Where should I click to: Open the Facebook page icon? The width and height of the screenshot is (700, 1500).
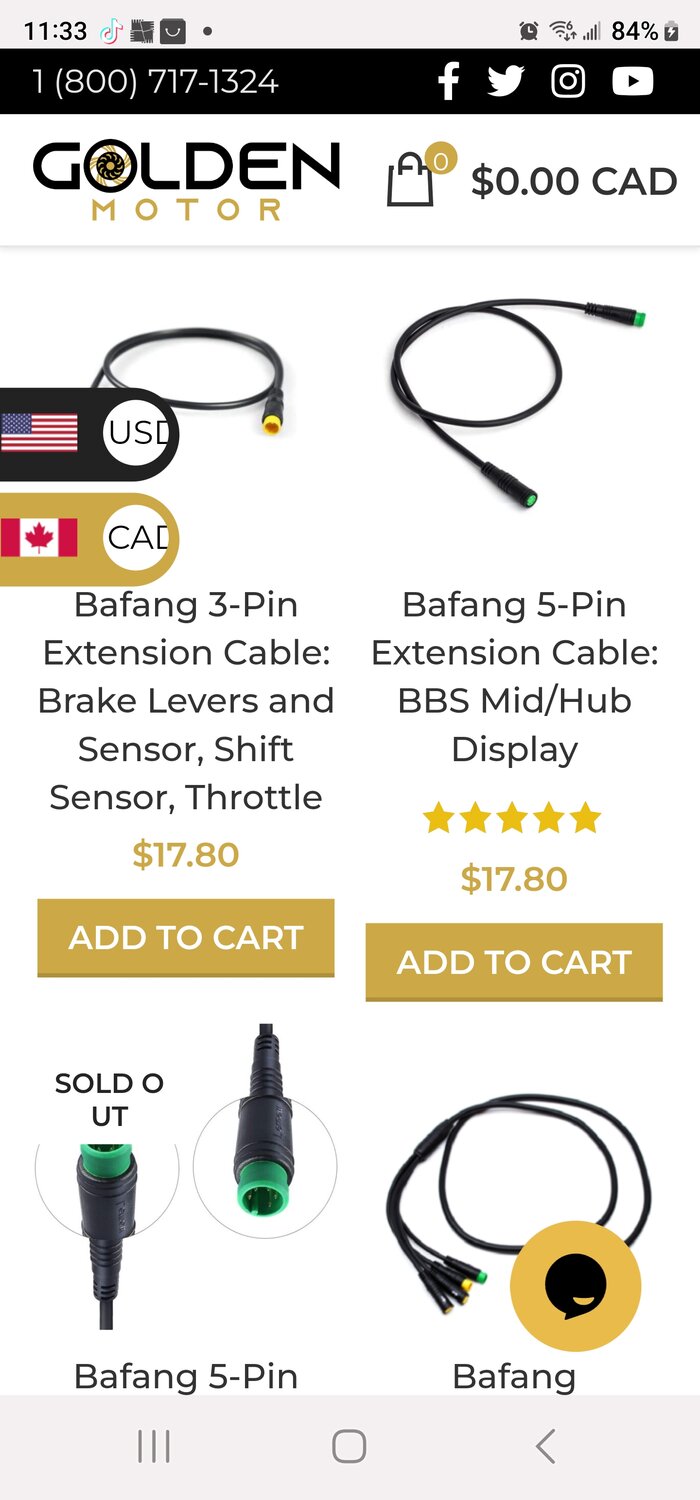pyautogui.click(x=449, y=81)
